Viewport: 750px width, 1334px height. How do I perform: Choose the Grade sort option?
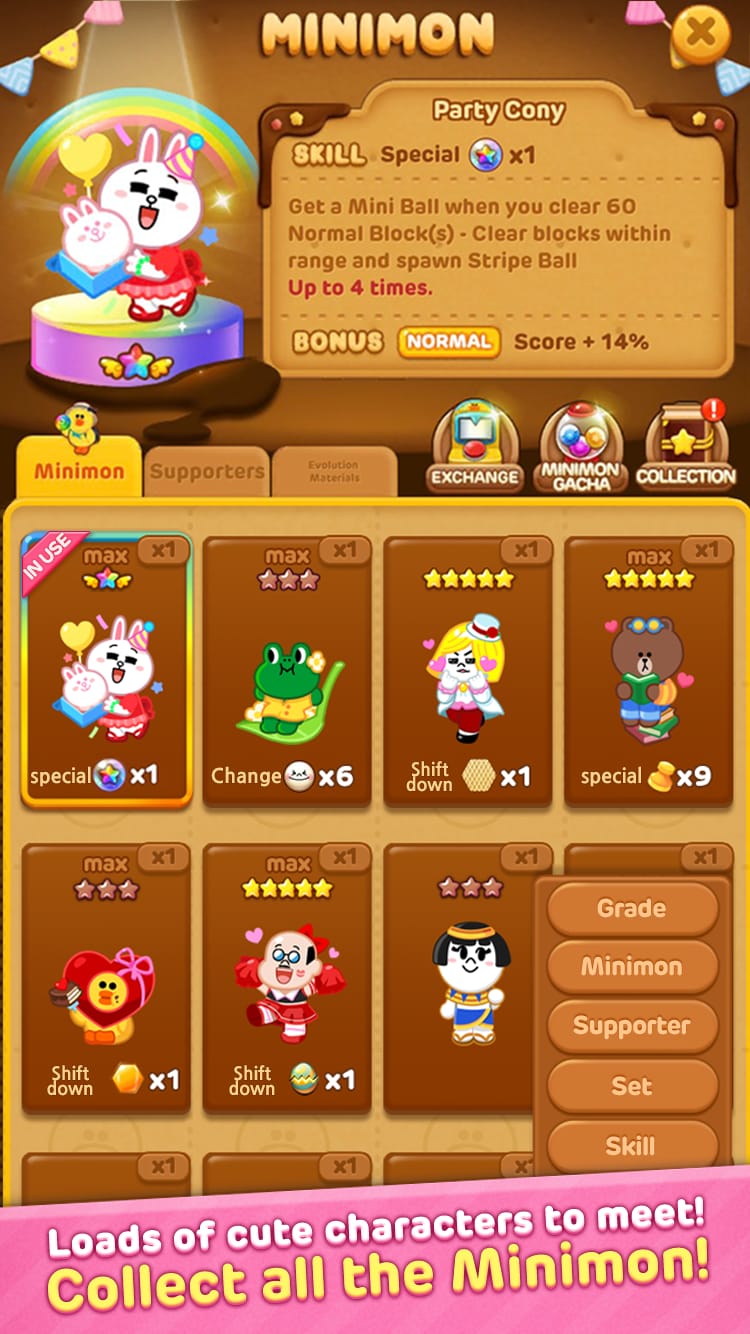(633, 908)
